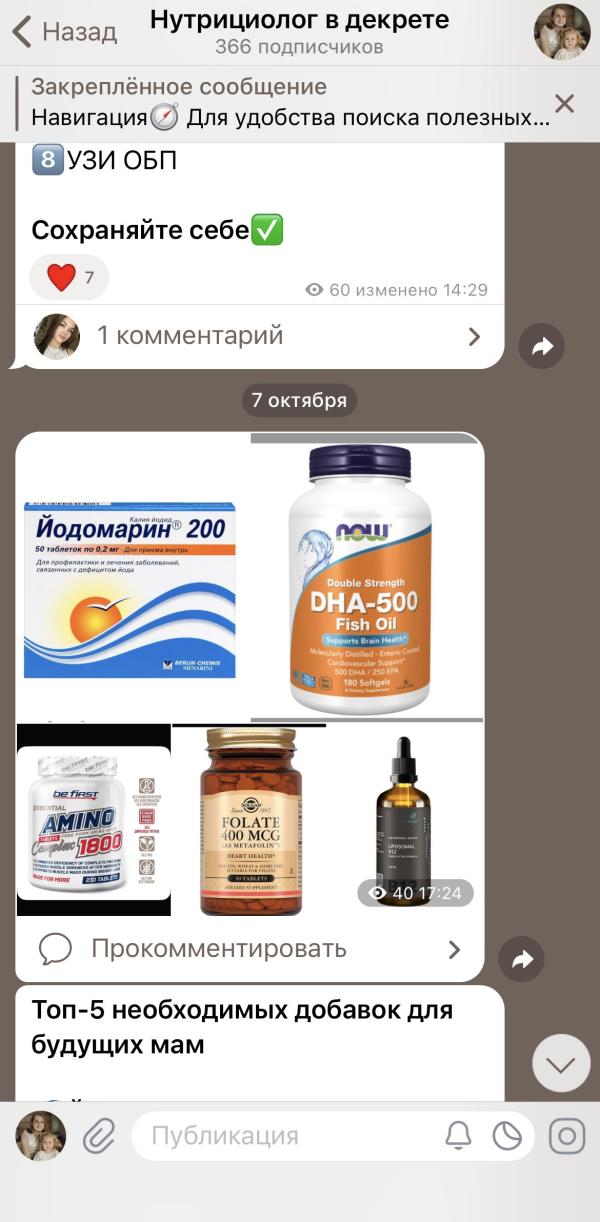
Task: Jump to the latest messages with the down arrow
Action: tap(561, 1063)
